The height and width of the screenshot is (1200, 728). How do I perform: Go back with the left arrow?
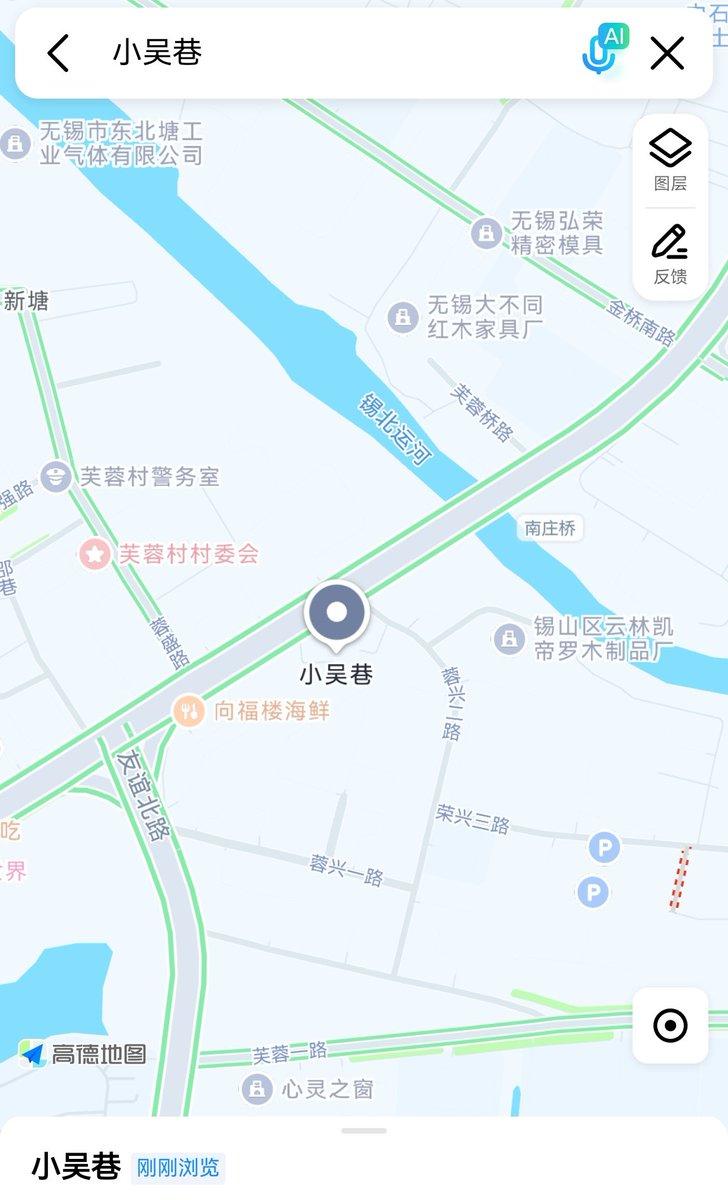tap(57, 55)
